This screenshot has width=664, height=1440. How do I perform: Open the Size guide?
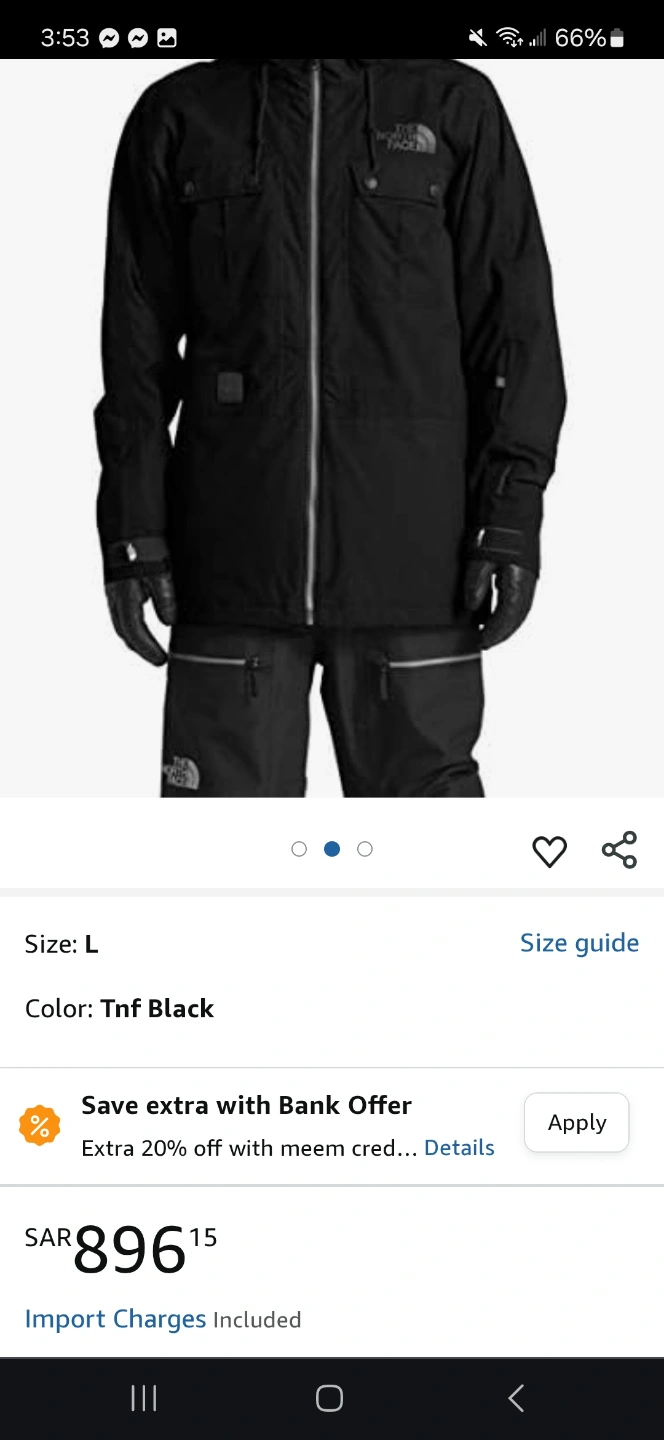pyautogui.click(x=579, y=943)
